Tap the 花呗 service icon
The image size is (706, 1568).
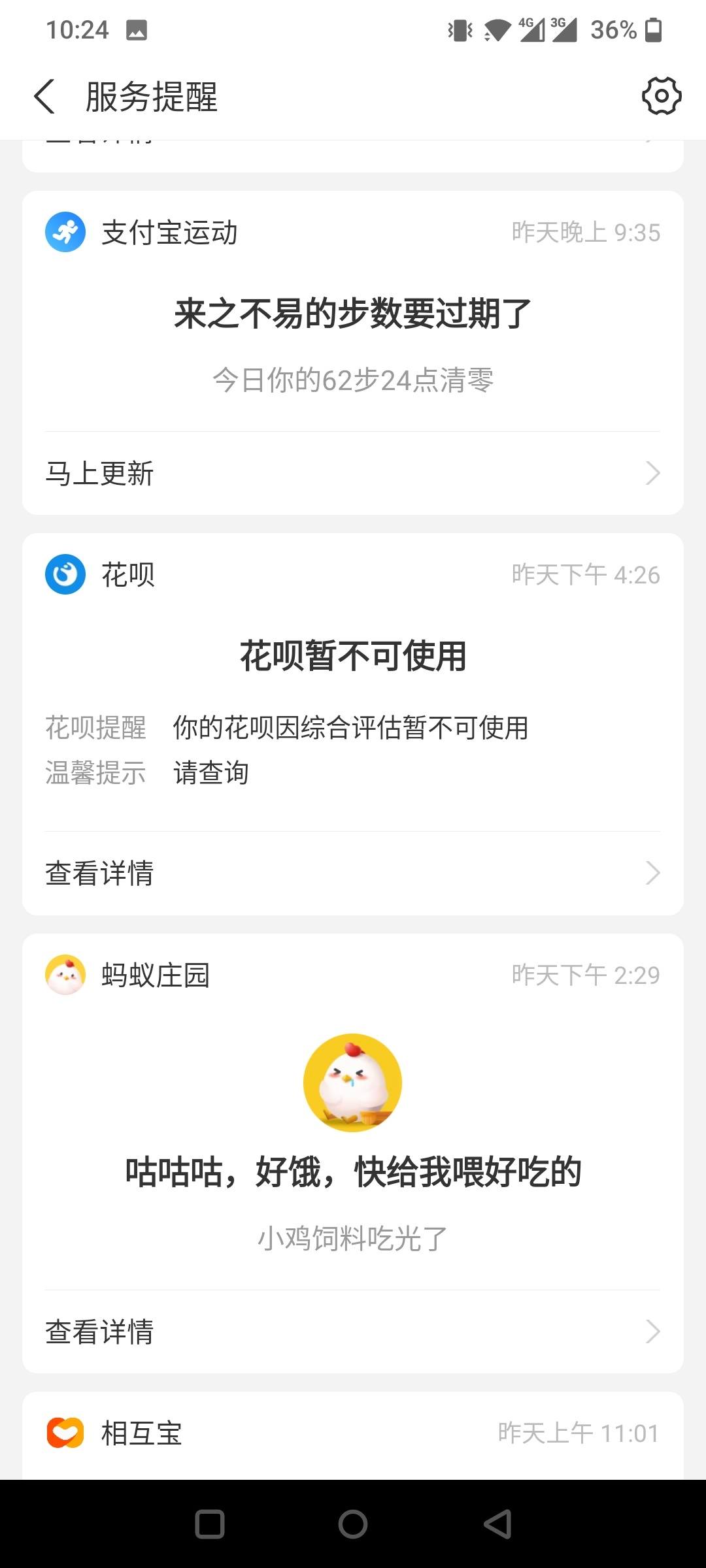[x=65, y=575]
